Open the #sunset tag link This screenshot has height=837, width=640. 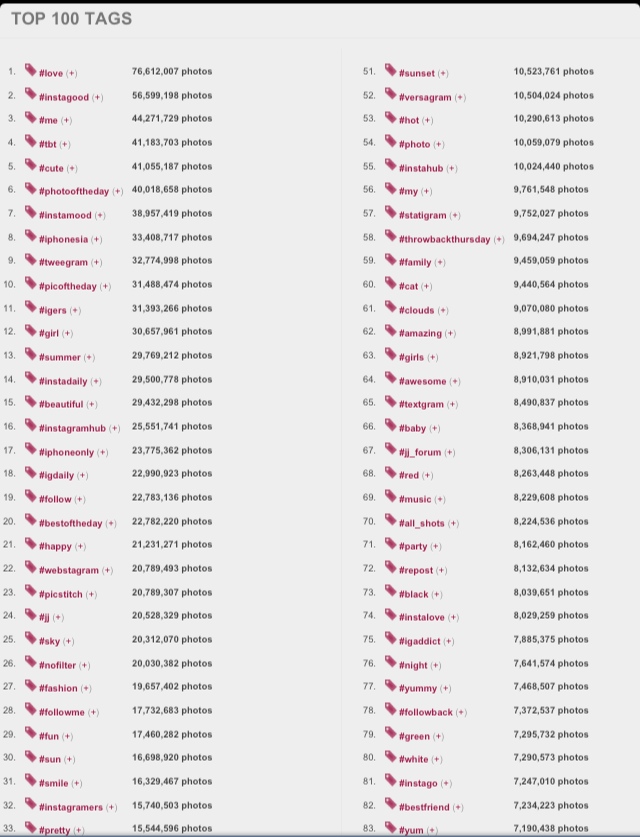pyautogui.click(x=416, y=73)
